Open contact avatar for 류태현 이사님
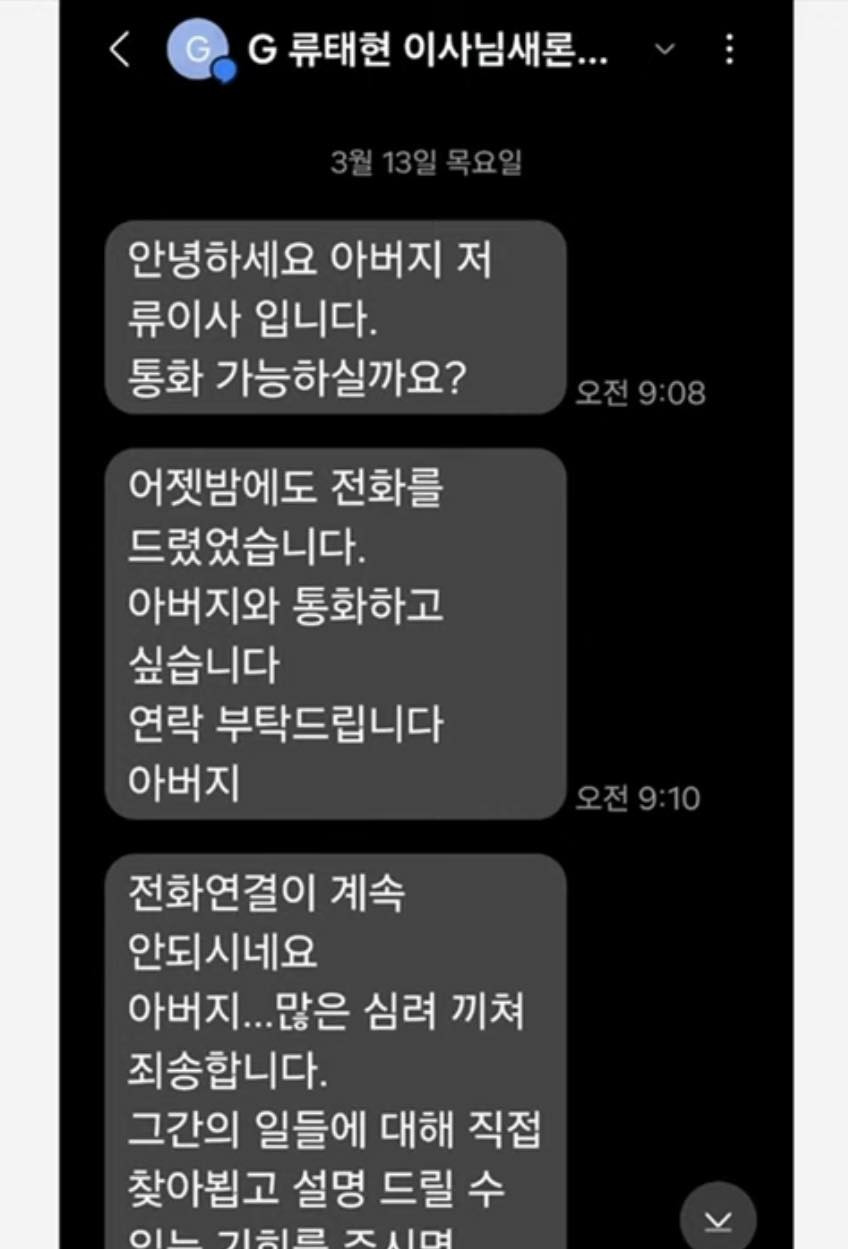Image resolution: width=848 pixels, height=1249 pixels. [199, 49]
